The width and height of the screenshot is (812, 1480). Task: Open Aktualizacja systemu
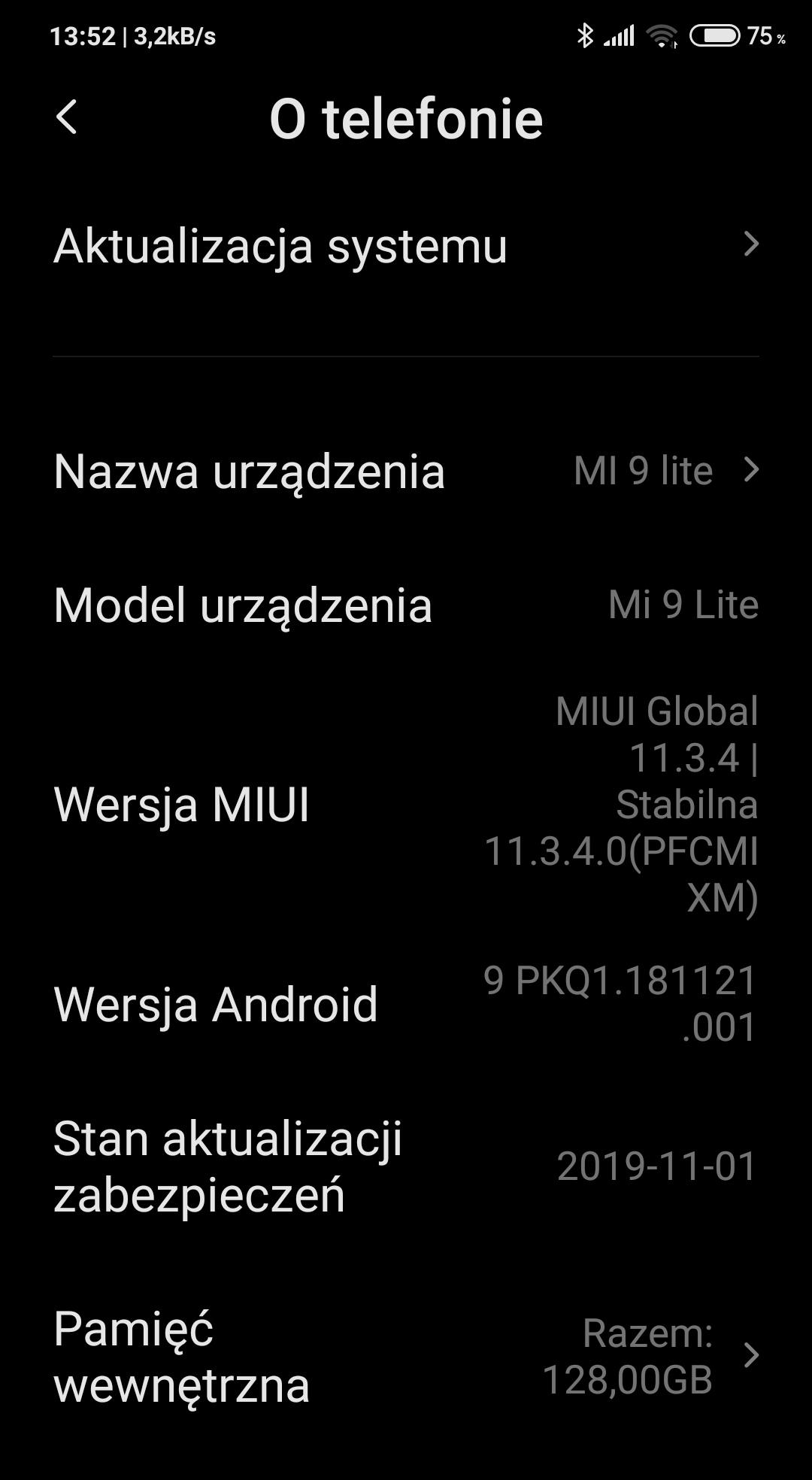(x=406, y=245)
